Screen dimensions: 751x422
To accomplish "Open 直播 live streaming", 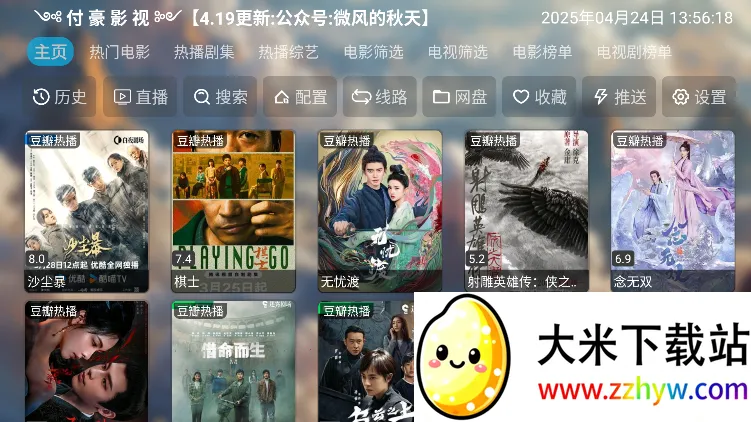I will coord(140,97).
